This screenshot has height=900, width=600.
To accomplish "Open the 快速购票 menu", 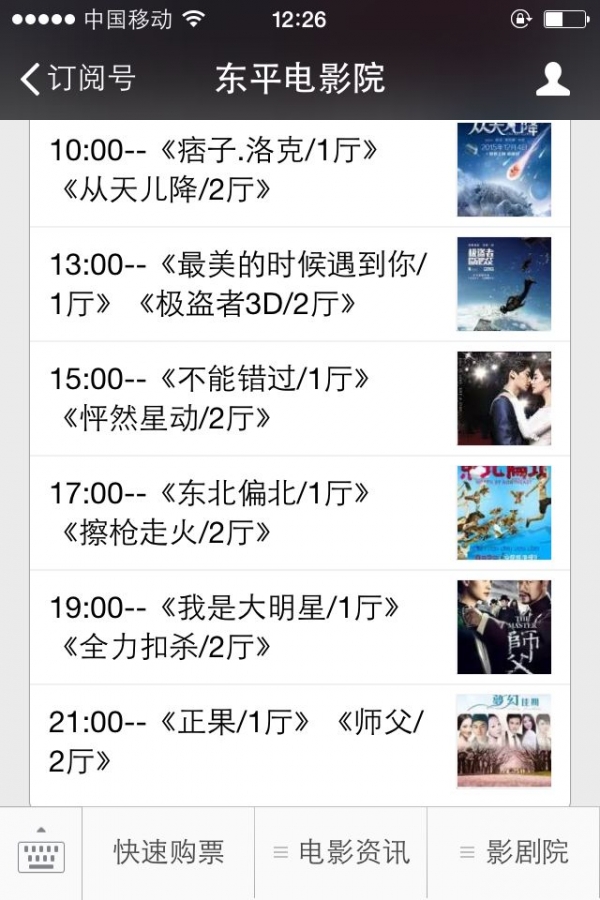I will pyautogui.click(x=169, y=853).
